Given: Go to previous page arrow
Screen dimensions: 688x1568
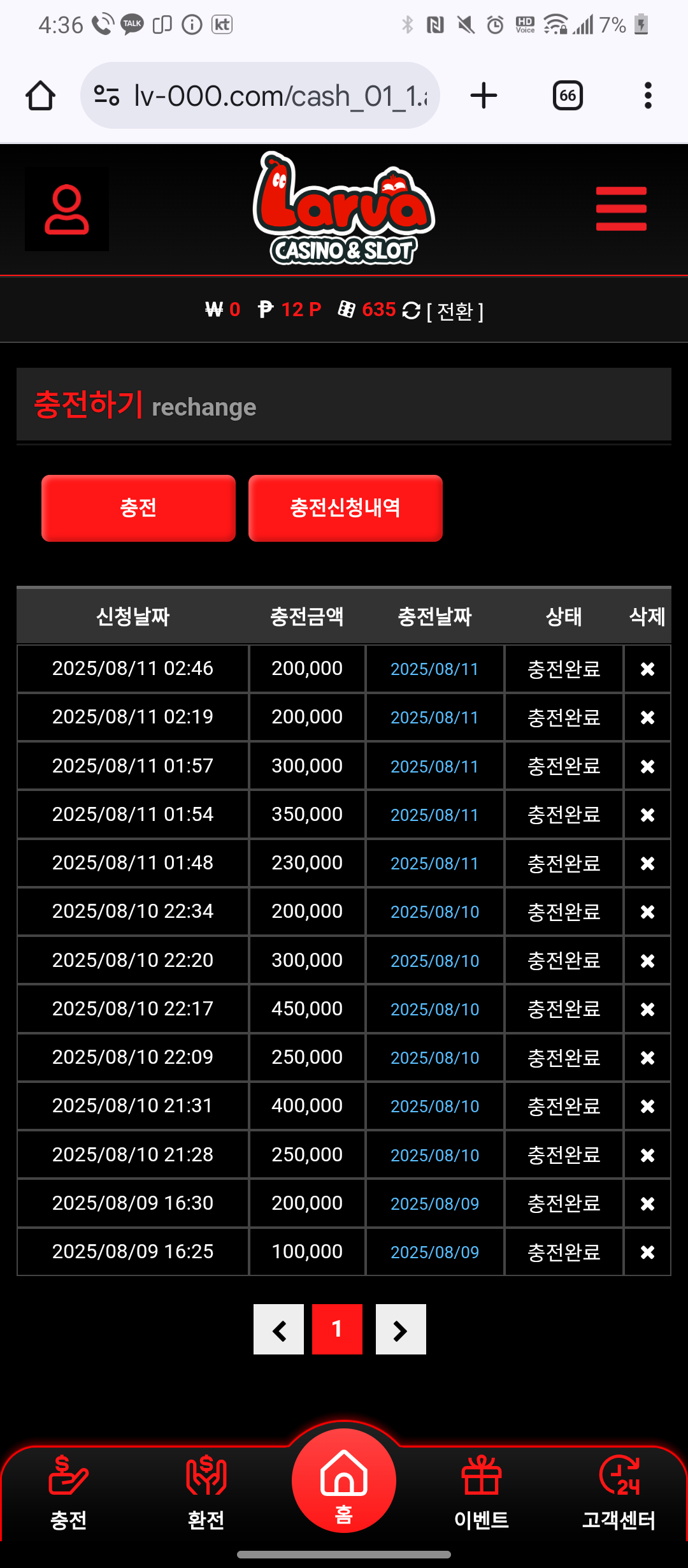Looking at the screenshot, I should coord(278,1330).
